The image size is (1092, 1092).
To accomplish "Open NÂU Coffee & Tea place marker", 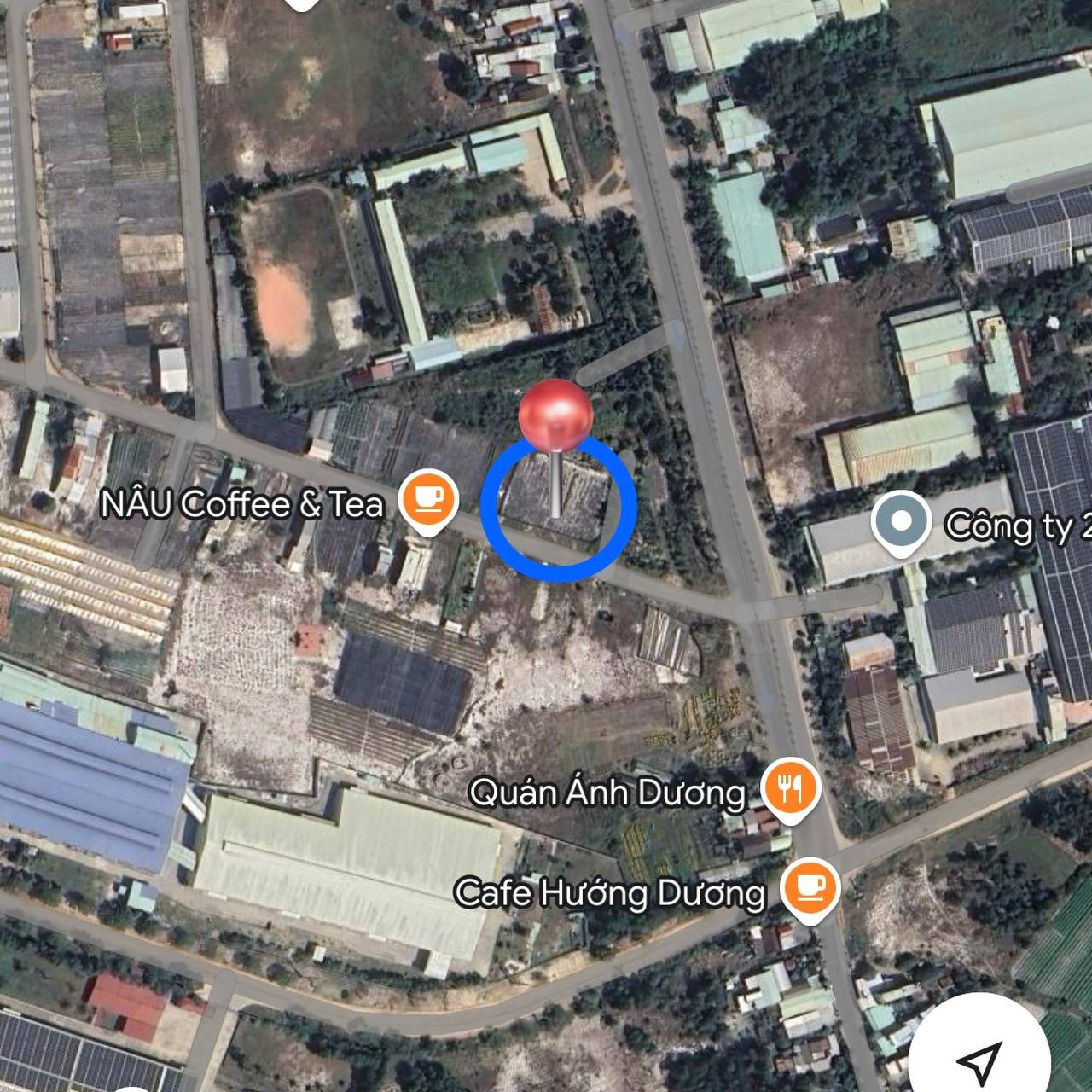I will 429,501.
